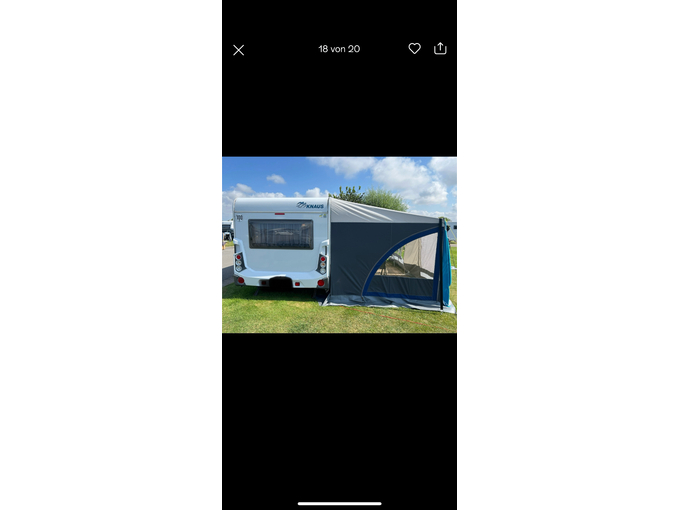The image size is (680, 510).
Task: Share this listing photo
Action: click(440, 48)
